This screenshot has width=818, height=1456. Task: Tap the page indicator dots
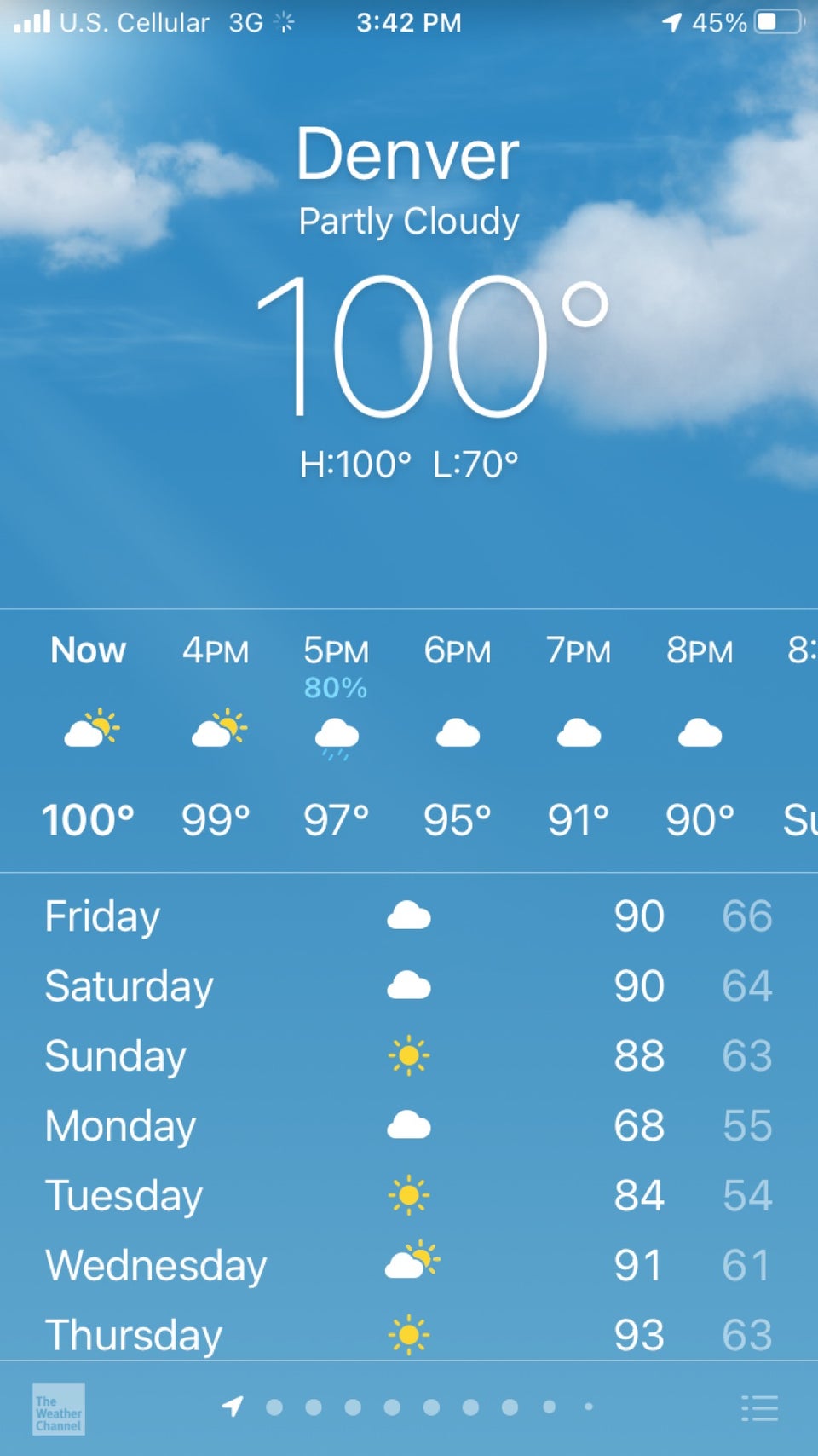pyautogui.click(x=409, y=1407)
